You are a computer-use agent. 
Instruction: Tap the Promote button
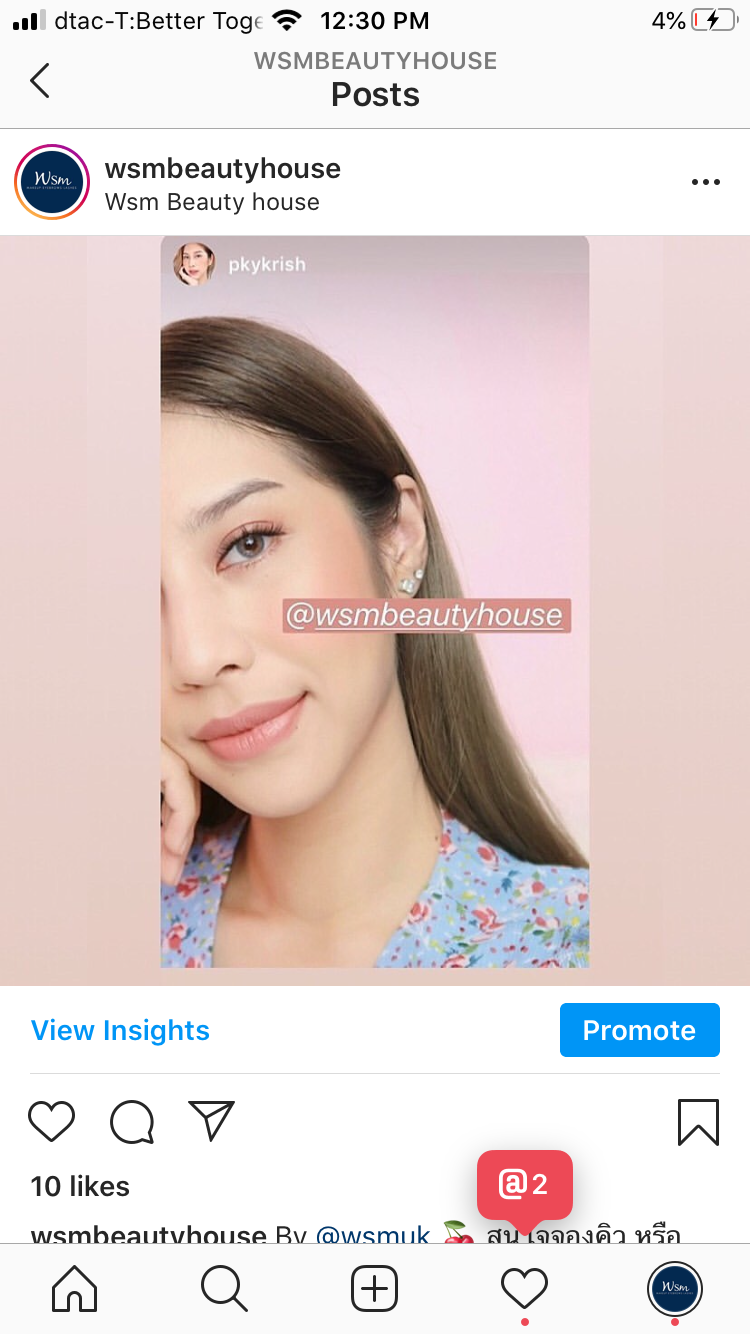[639, 1030]
